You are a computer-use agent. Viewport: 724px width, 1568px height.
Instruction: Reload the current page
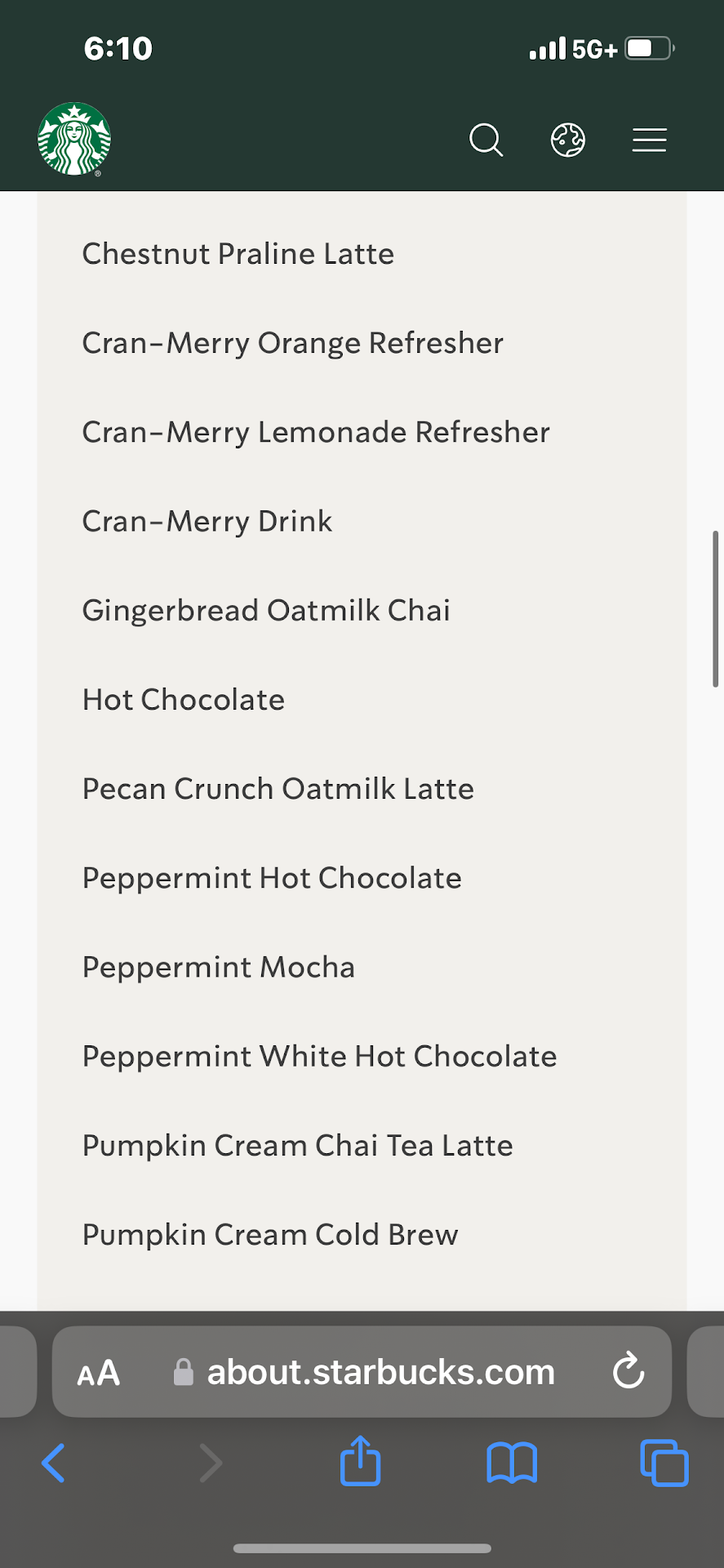[629, 1371]
